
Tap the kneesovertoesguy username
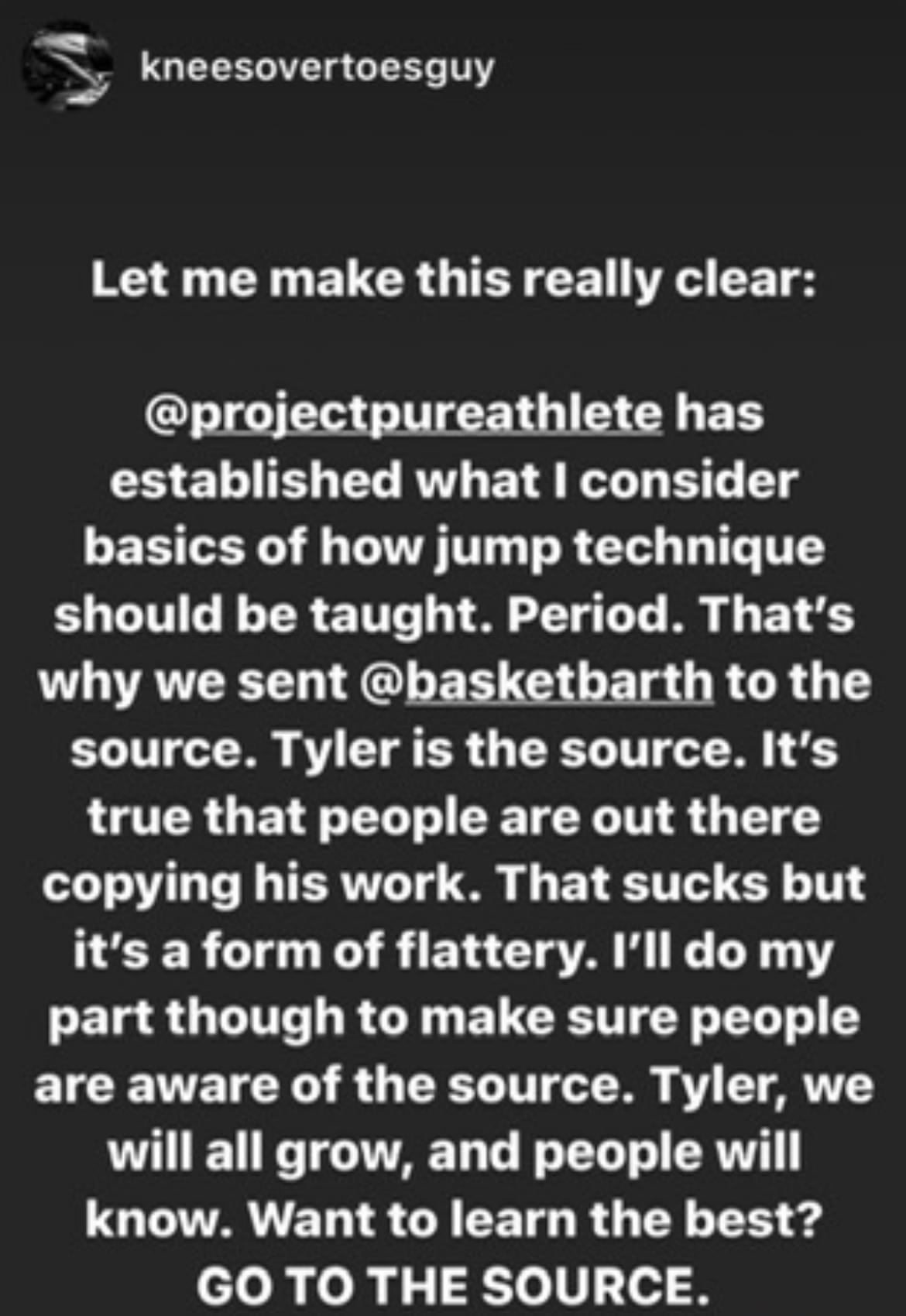tap(317, 68)
